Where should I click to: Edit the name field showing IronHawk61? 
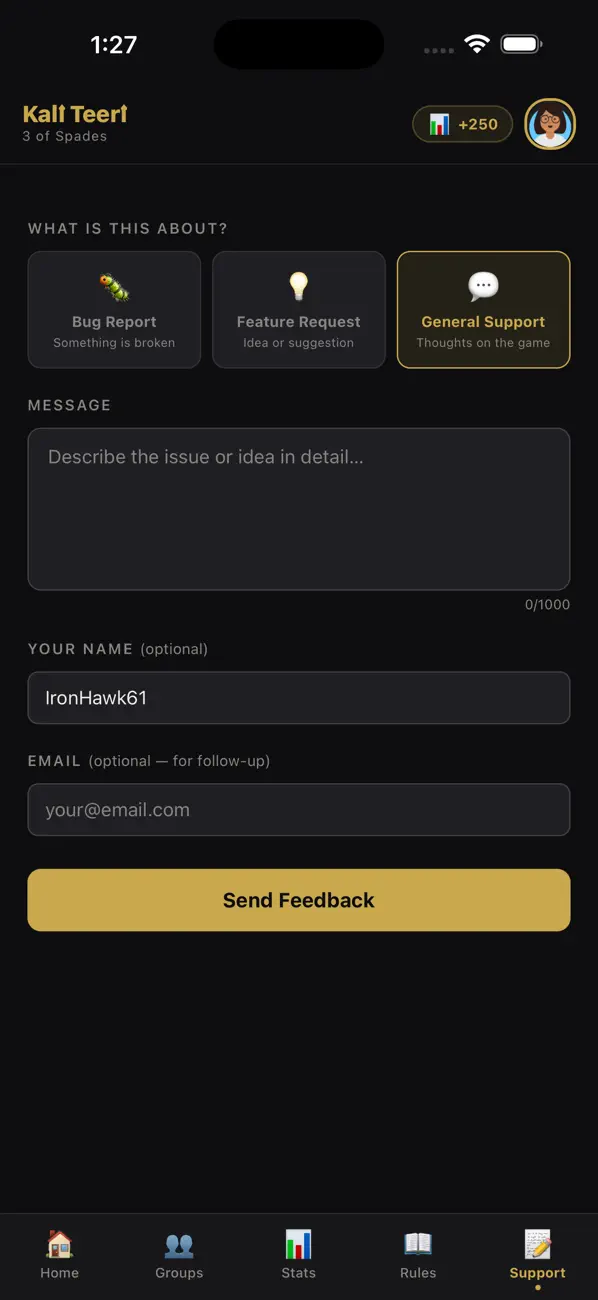tap(299, 698)
